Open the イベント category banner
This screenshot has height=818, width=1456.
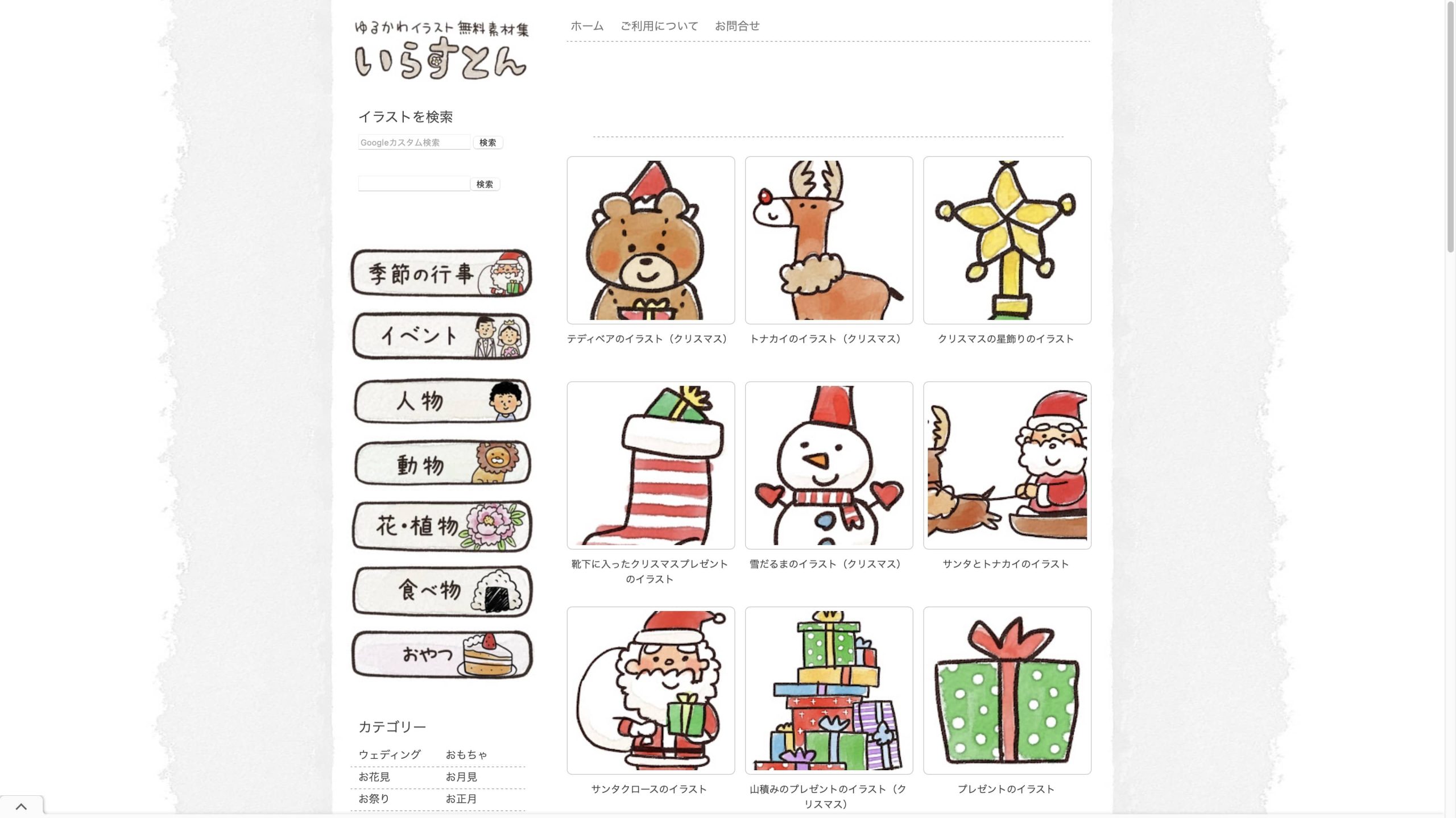[x=441, y=336]
